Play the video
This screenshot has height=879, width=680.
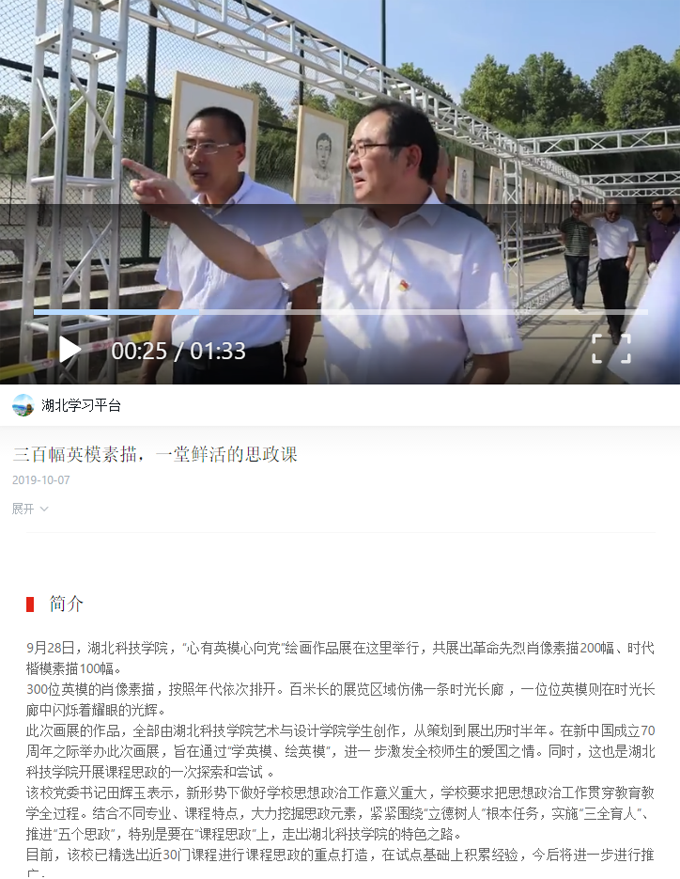coord(69,349)
